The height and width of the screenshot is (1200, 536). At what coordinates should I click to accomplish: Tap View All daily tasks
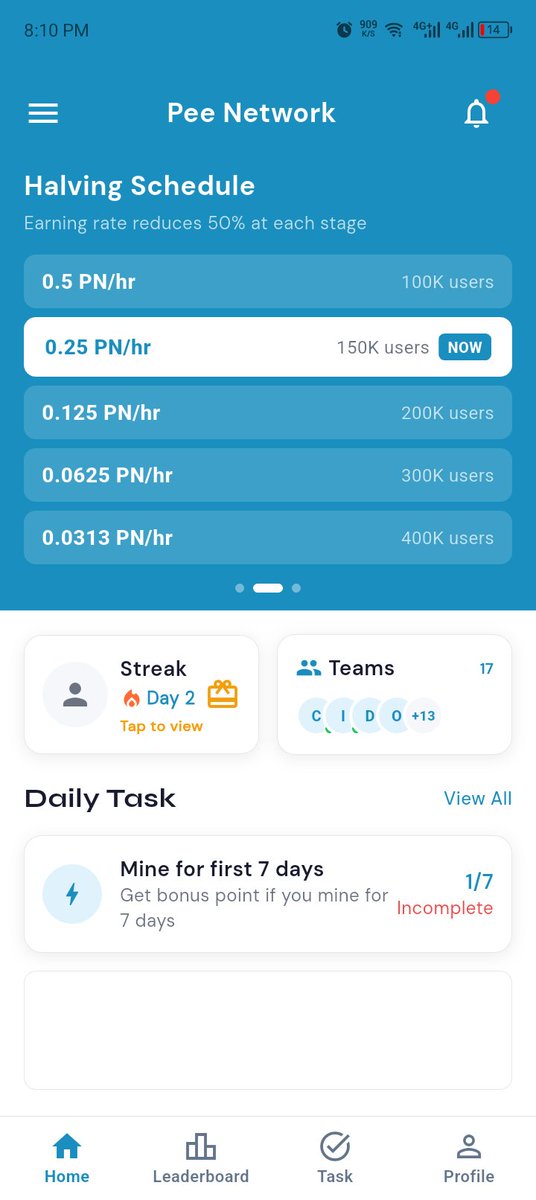[478, 798]
